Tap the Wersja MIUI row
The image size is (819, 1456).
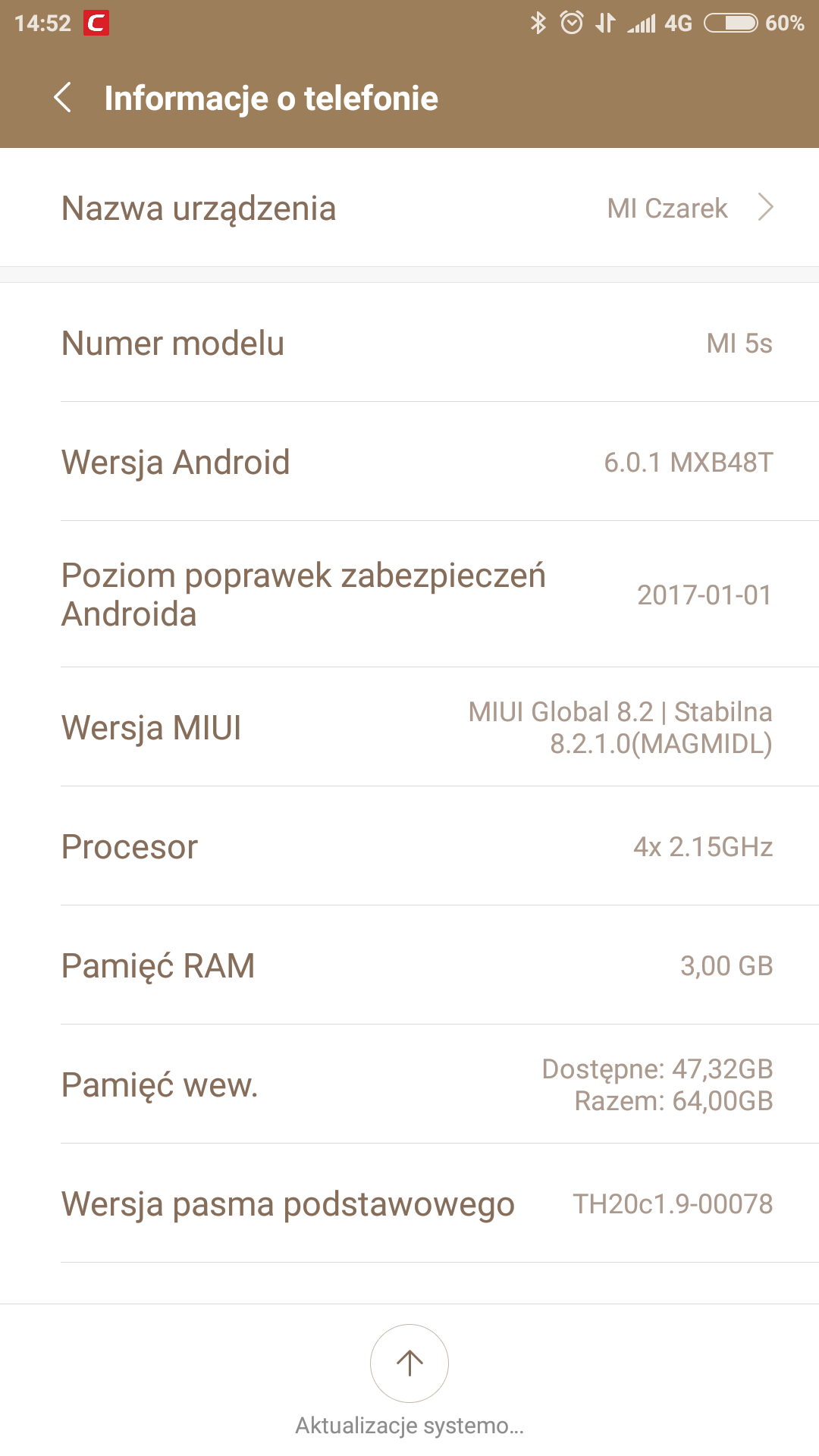[409, 727]
